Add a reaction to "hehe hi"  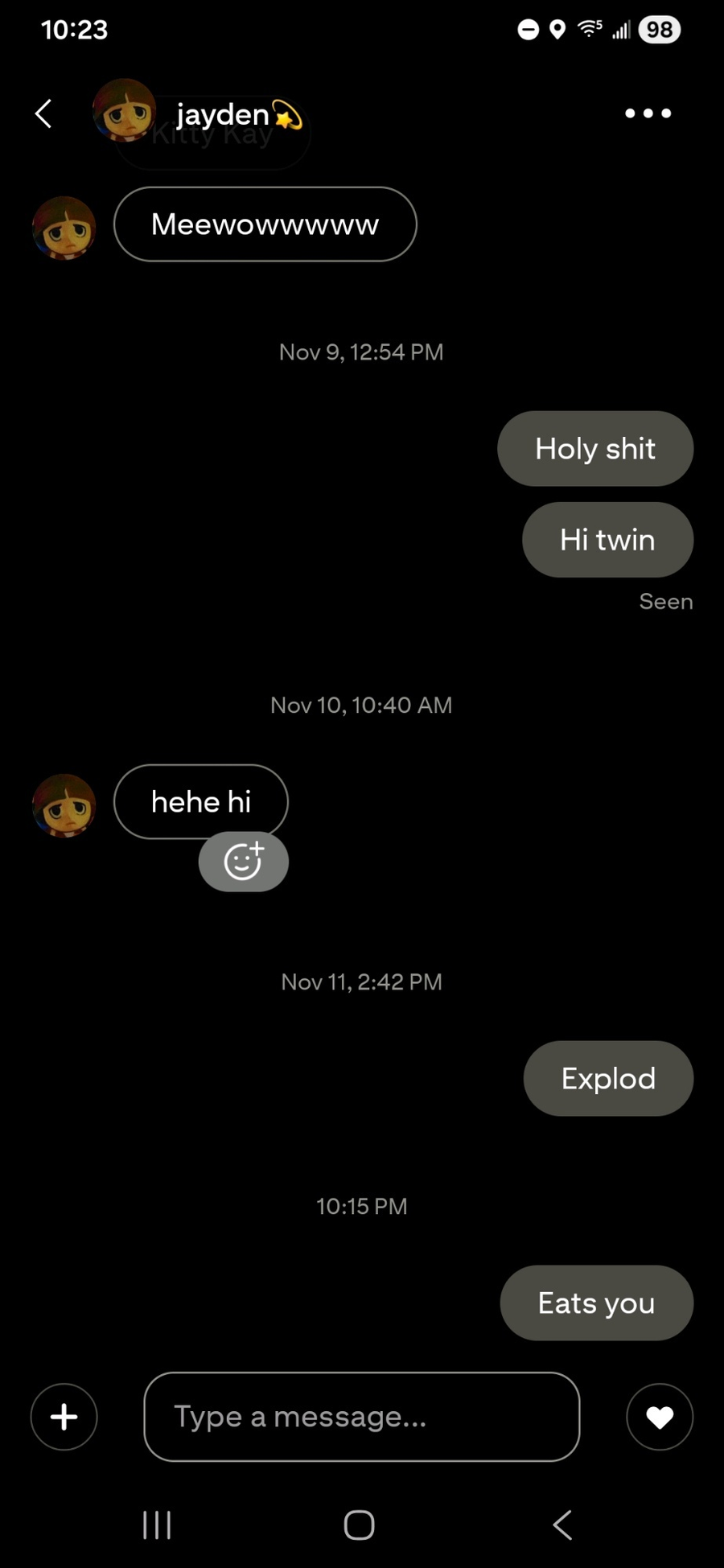[244, 861]
